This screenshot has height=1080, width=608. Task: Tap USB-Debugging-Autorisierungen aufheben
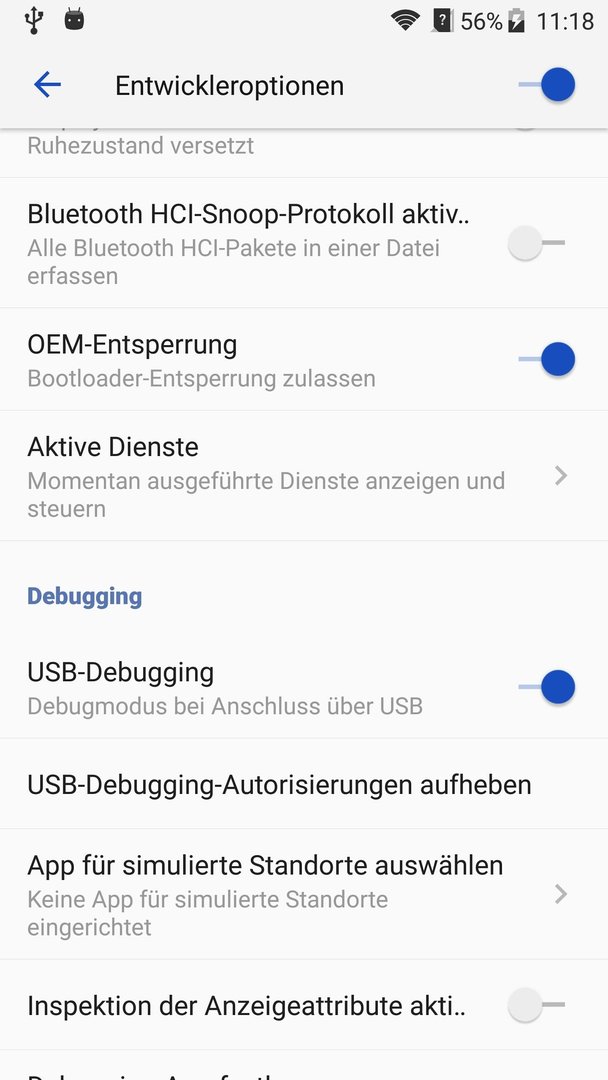point(304,785)
